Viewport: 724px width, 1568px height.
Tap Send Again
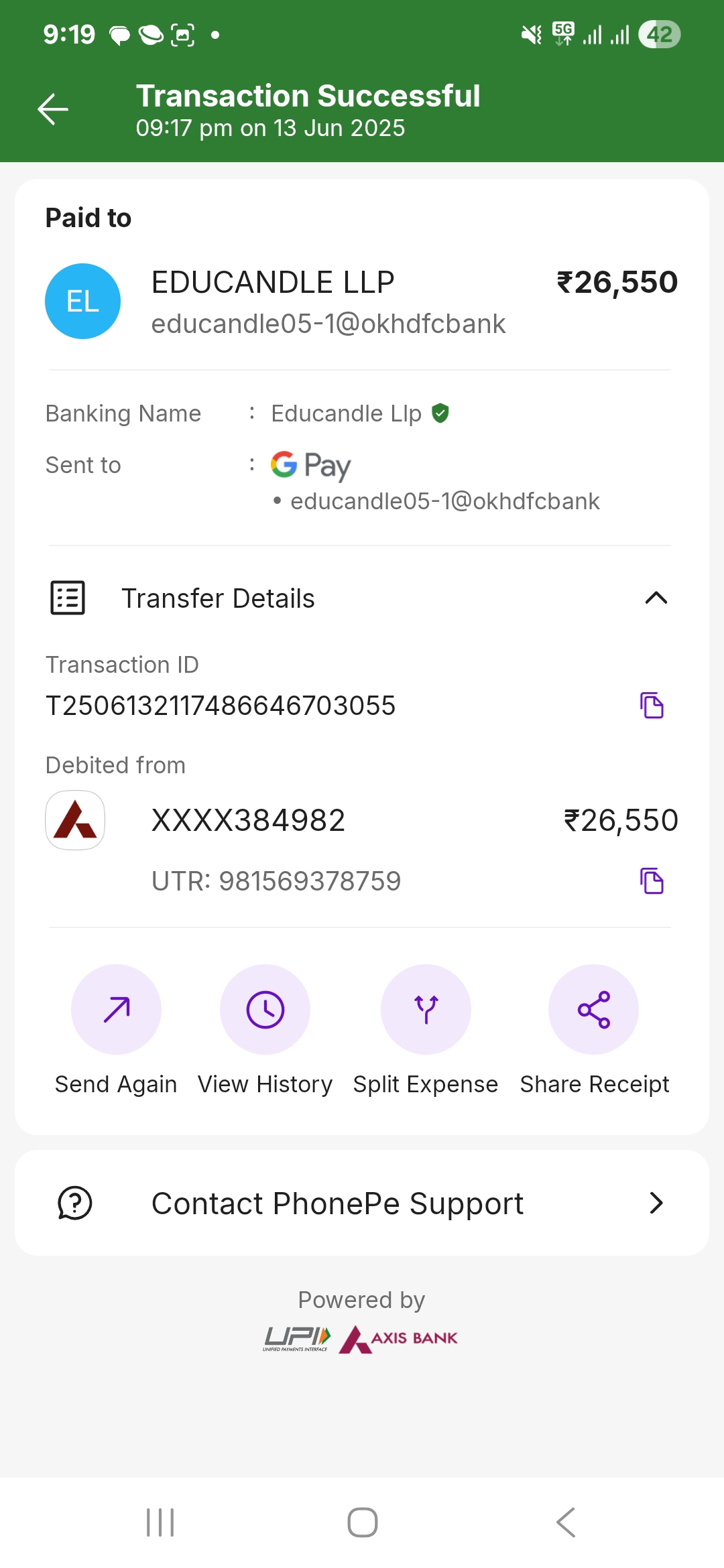pyautogui.click(x=116, y=1010)
